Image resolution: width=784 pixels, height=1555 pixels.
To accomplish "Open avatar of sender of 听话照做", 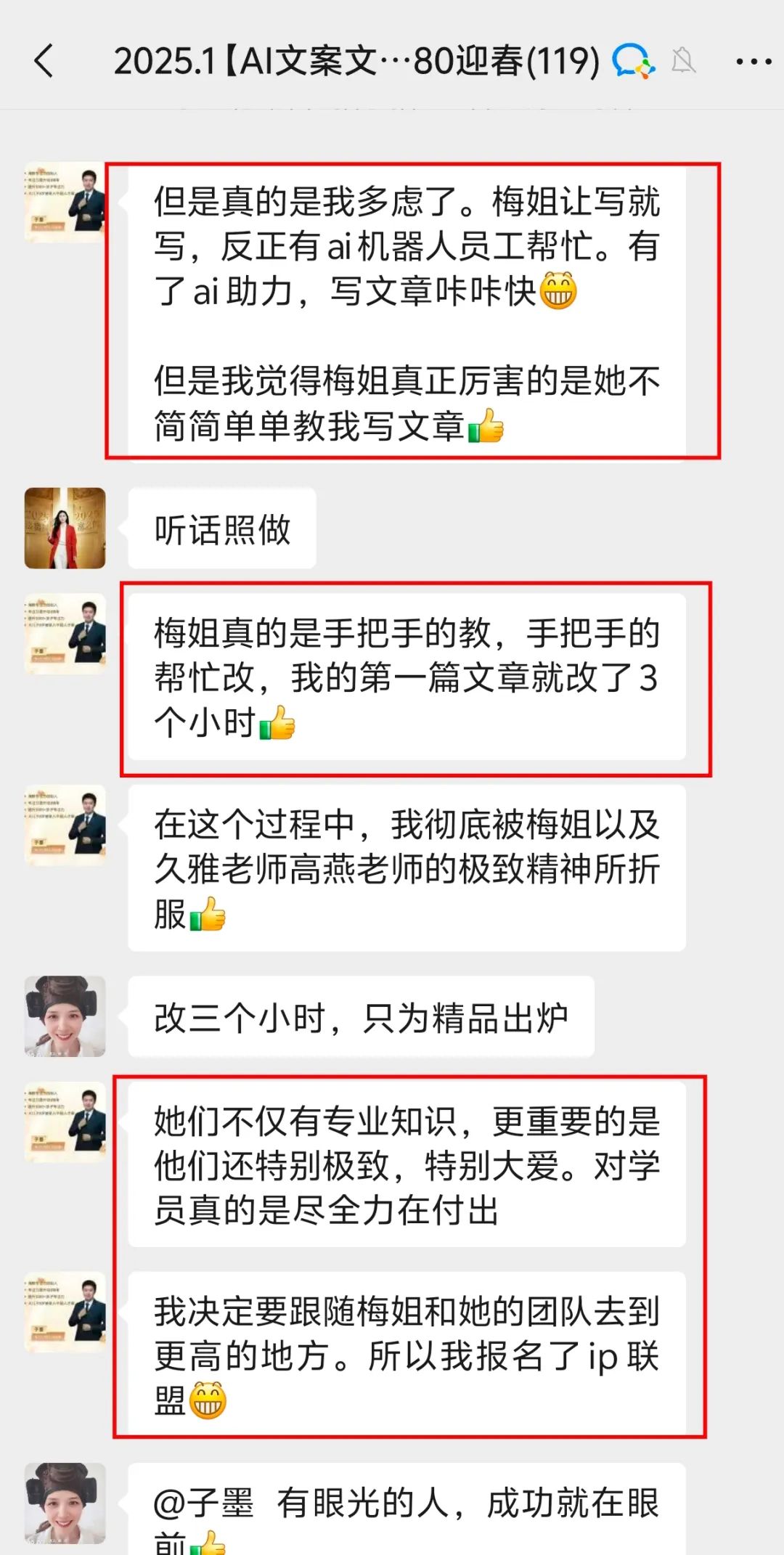I will [x=65, y=528].
